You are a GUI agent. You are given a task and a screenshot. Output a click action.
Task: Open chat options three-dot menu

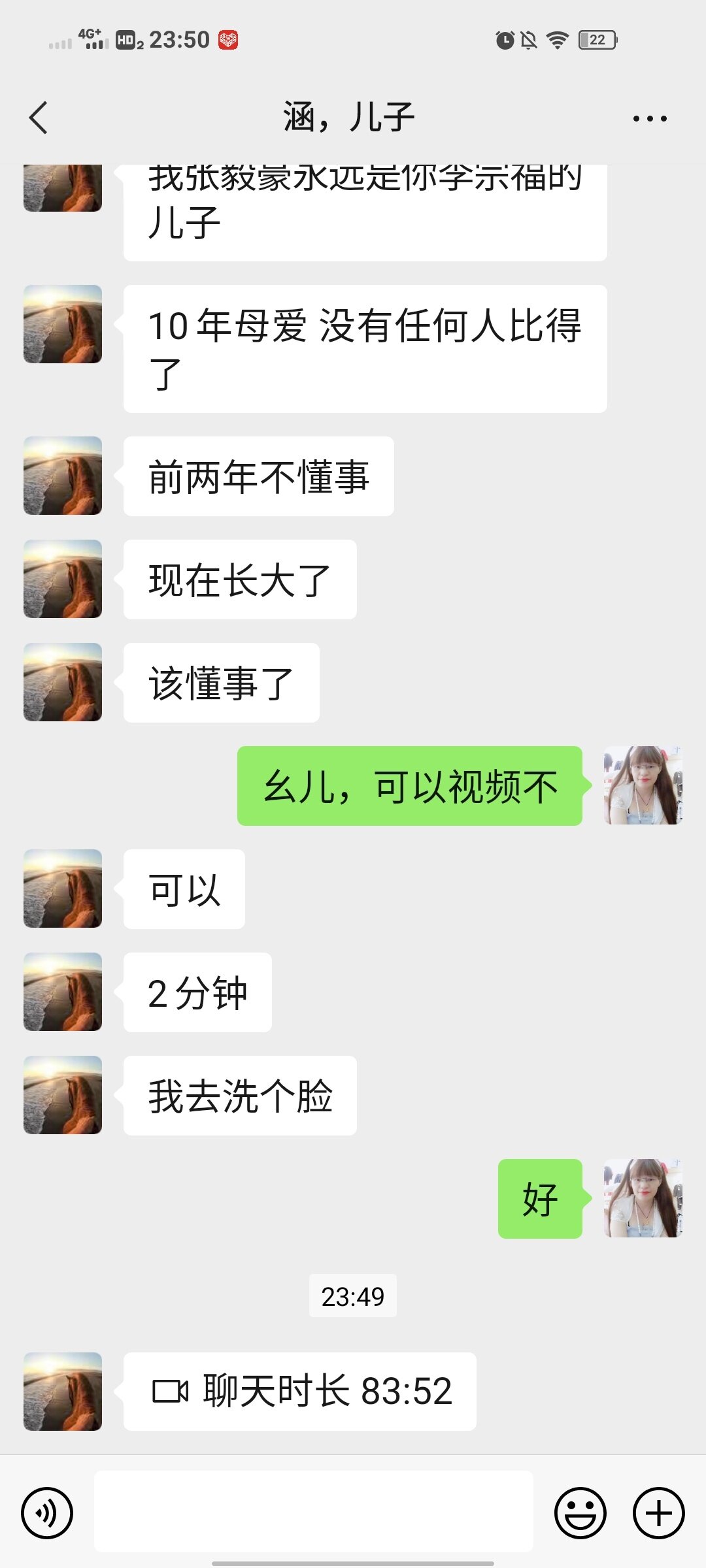(649, 119)
